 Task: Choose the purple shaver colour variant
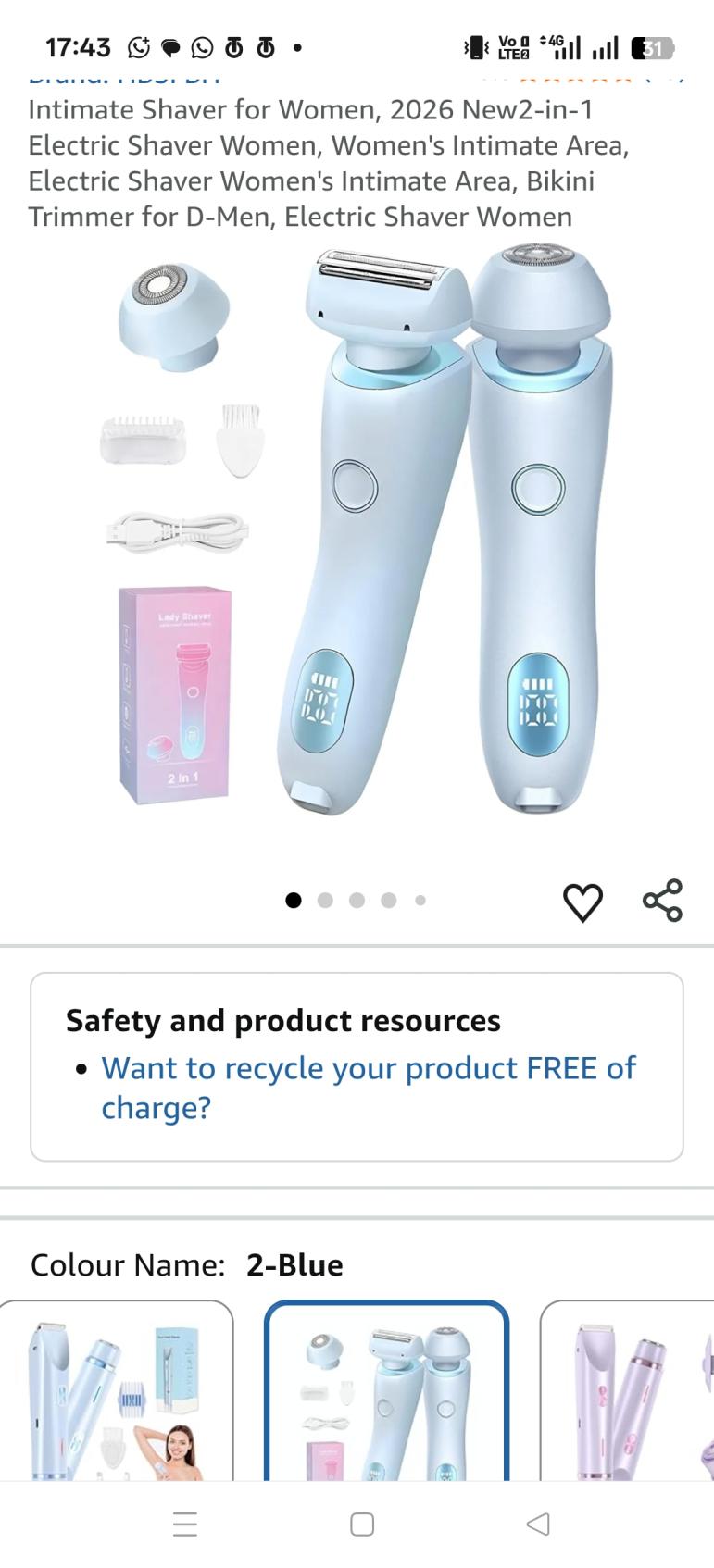click(630, 1390)
